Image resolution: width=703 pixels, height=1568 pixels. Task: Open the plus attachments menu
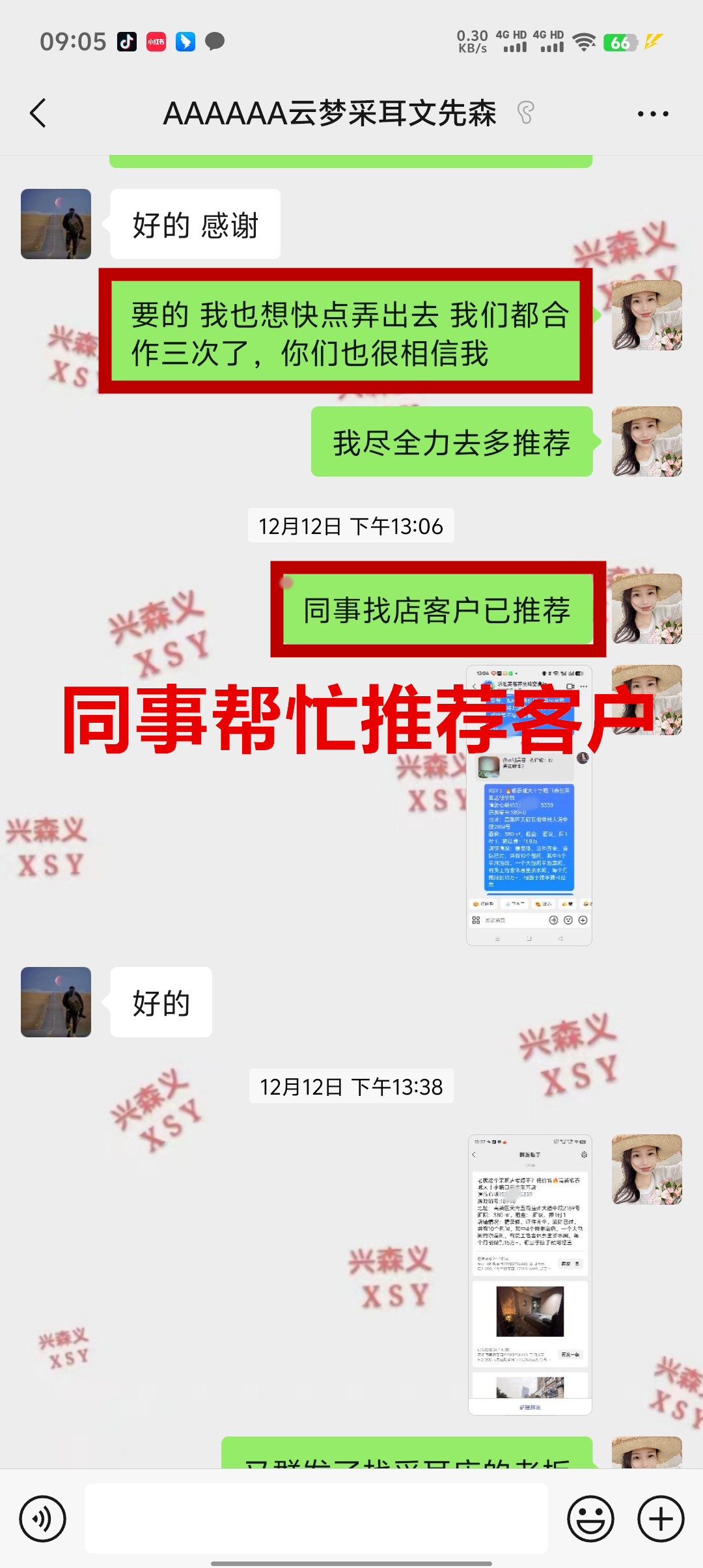pyautogui.click(x=661, y=1519)
